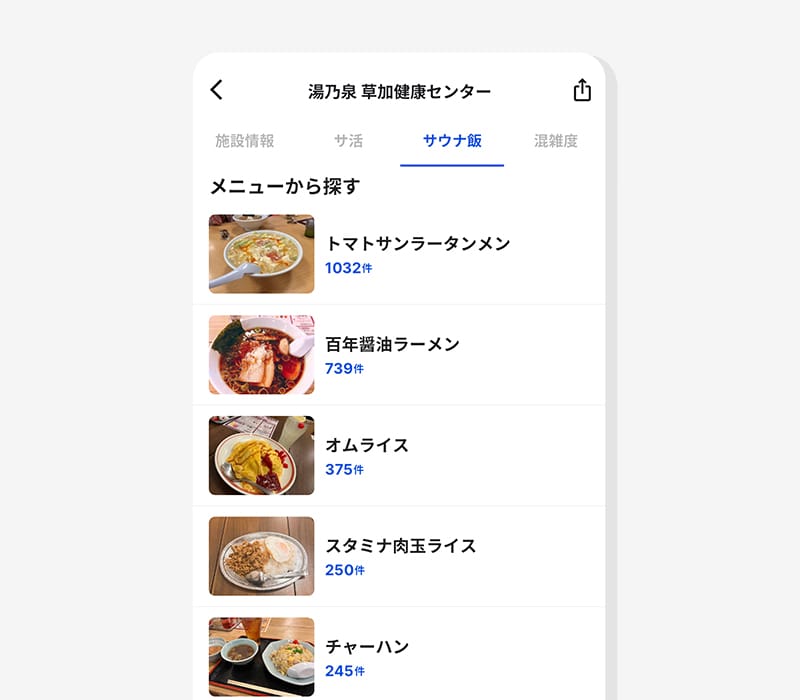The width and height of the screenshot is (800, 700).
Task: Go back using the top-left arrow
Action: click(x=217, y=90)
